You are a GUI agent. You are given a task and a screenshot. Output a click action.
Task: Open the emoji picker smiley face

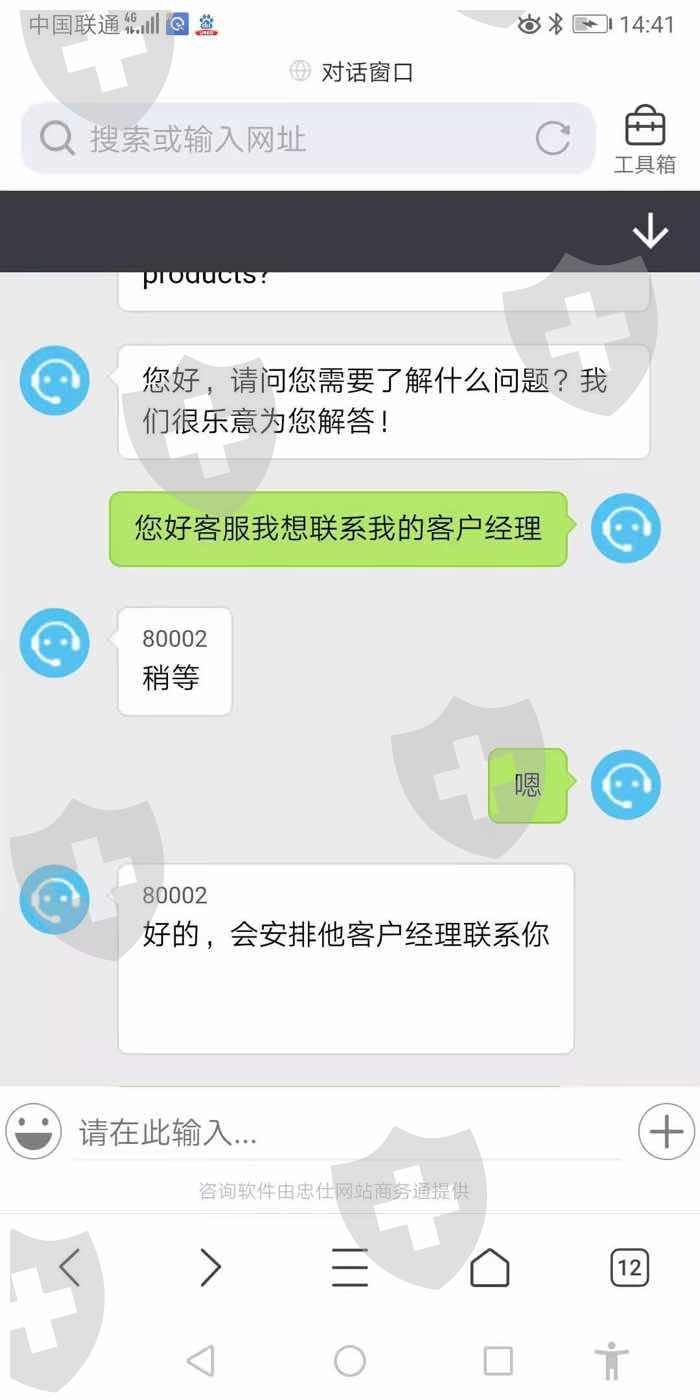click(34, 1131)
